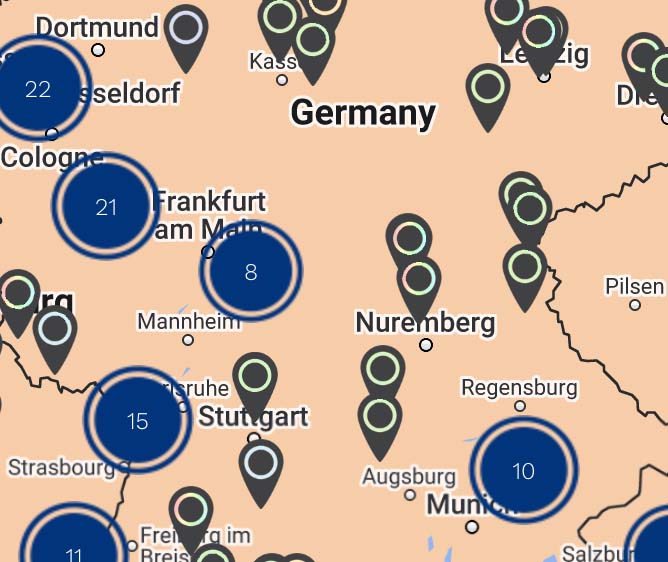Select the pin just above Stuttgart label
The width and height of the screenshot is (668, 562).
(x=255, y=378)
